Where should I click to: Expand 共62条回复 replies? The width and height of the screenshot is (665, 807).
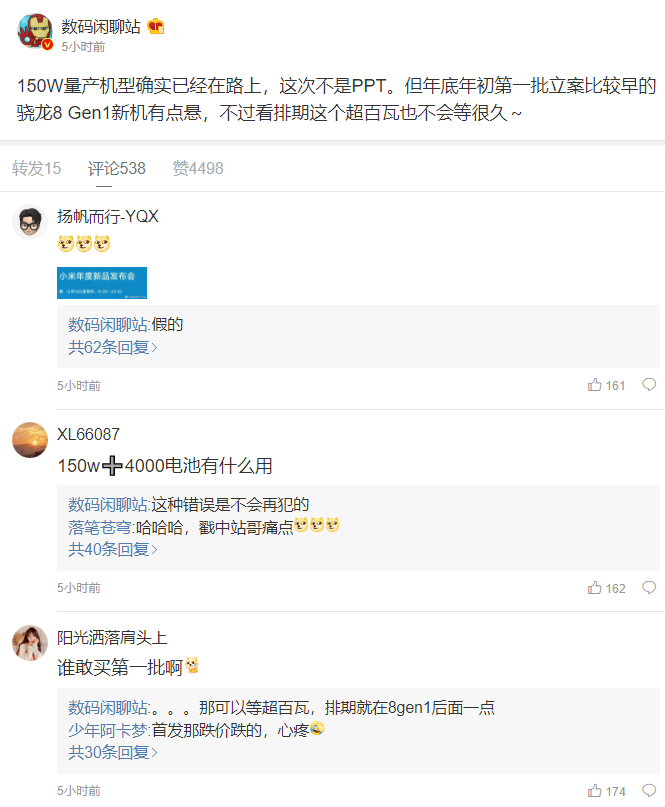click(112, 347)
